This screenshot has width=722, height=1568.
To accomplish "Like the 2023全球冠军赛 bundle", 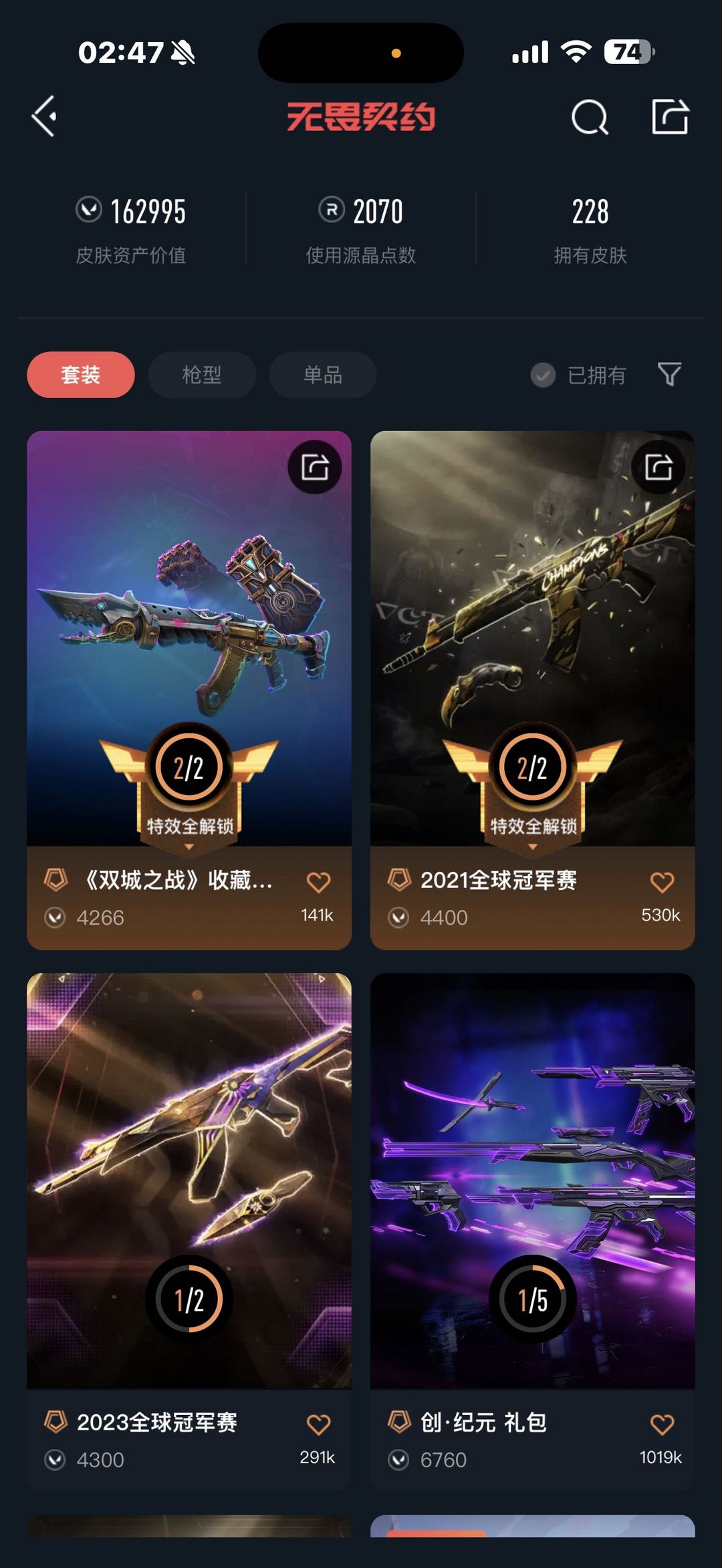I will pyautogui.click(x=318, y=1424).
